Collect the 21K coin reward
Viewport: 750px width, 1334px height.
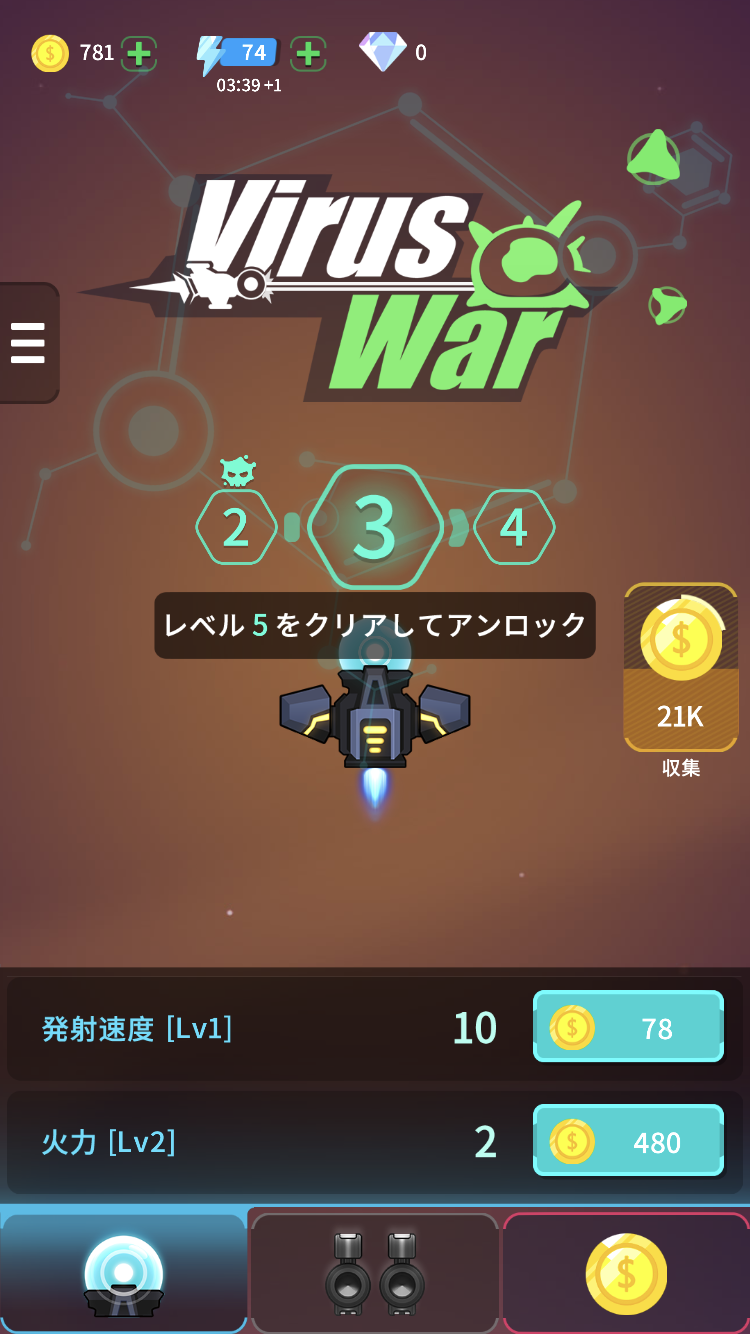click(681, 667)
